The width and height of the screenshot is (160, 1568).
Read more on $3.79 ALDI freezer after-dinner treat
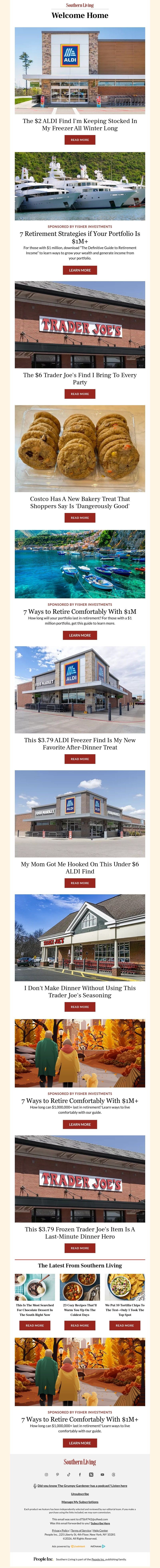[80, 759]
